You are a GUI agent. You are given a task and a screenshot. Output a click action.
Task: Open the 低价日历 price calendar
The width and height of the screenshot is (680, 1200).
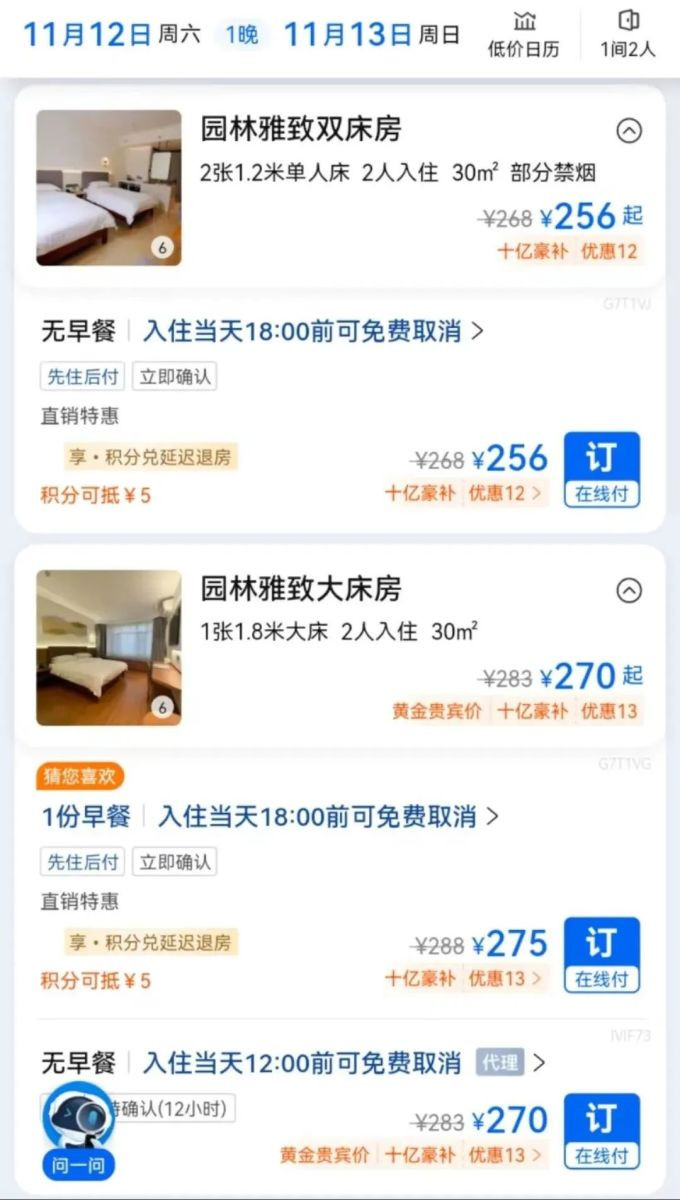pyautogui.click(x=523, y=35)
